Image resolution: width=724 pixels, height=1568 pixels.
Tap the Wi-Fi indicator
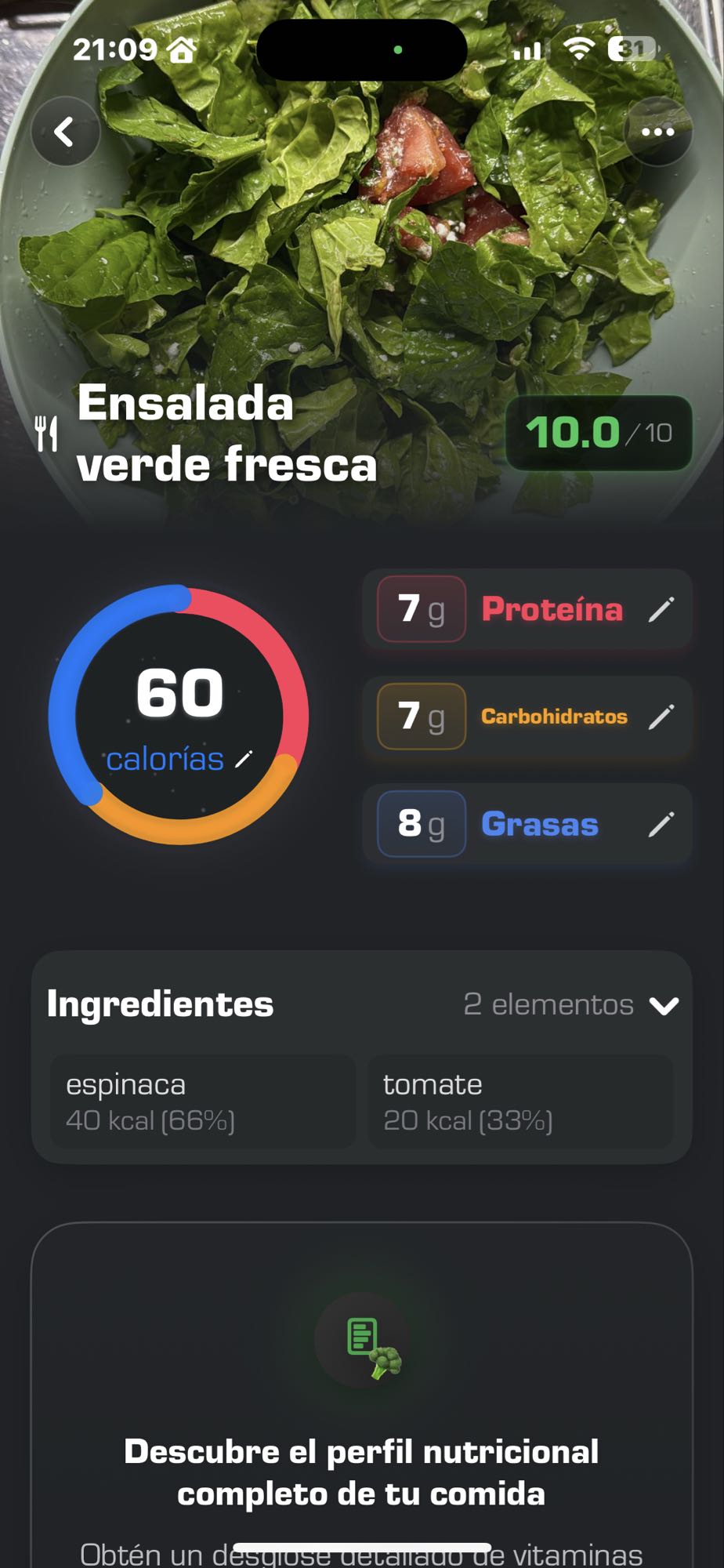point(578,47)
